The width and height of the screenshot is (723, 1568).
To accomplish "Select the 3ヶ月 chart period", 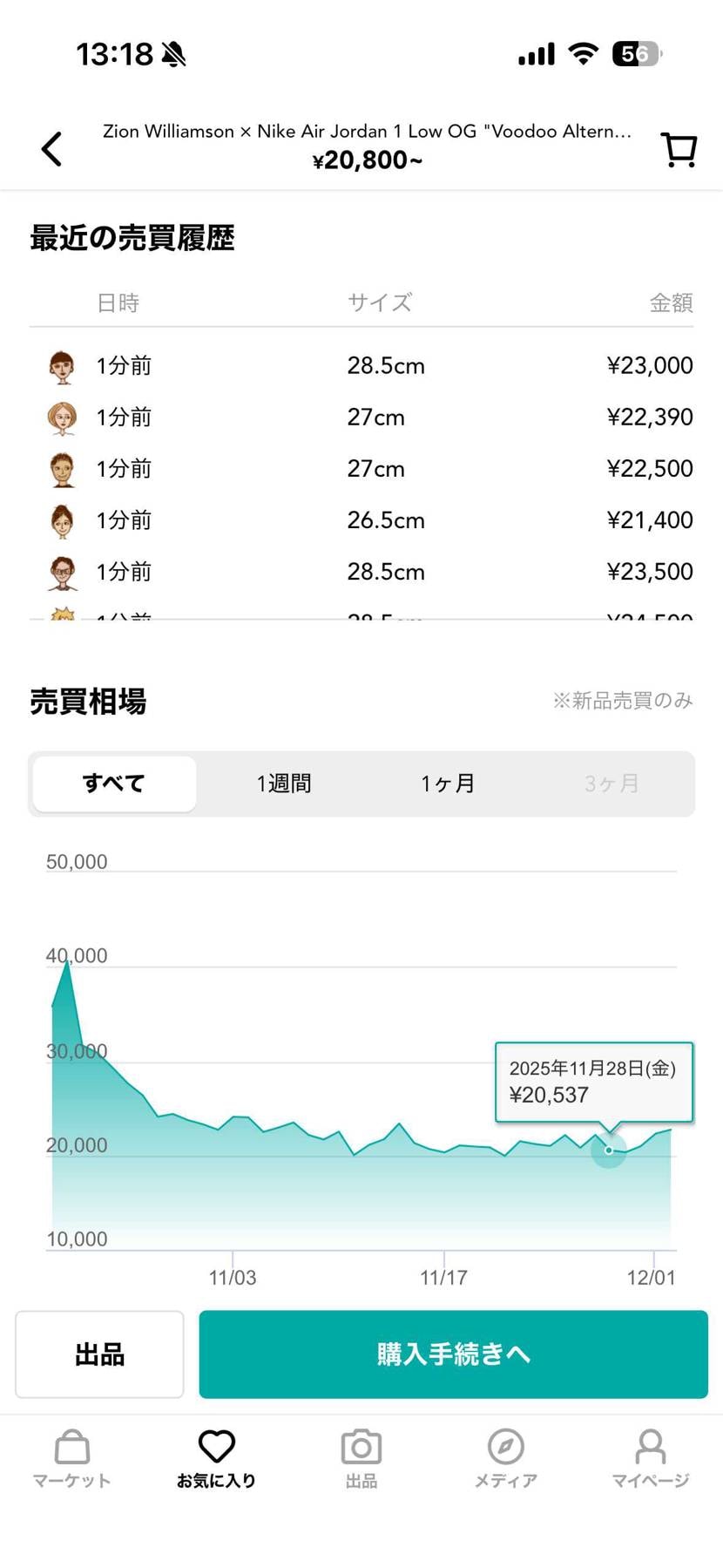I will pos(611,783).
